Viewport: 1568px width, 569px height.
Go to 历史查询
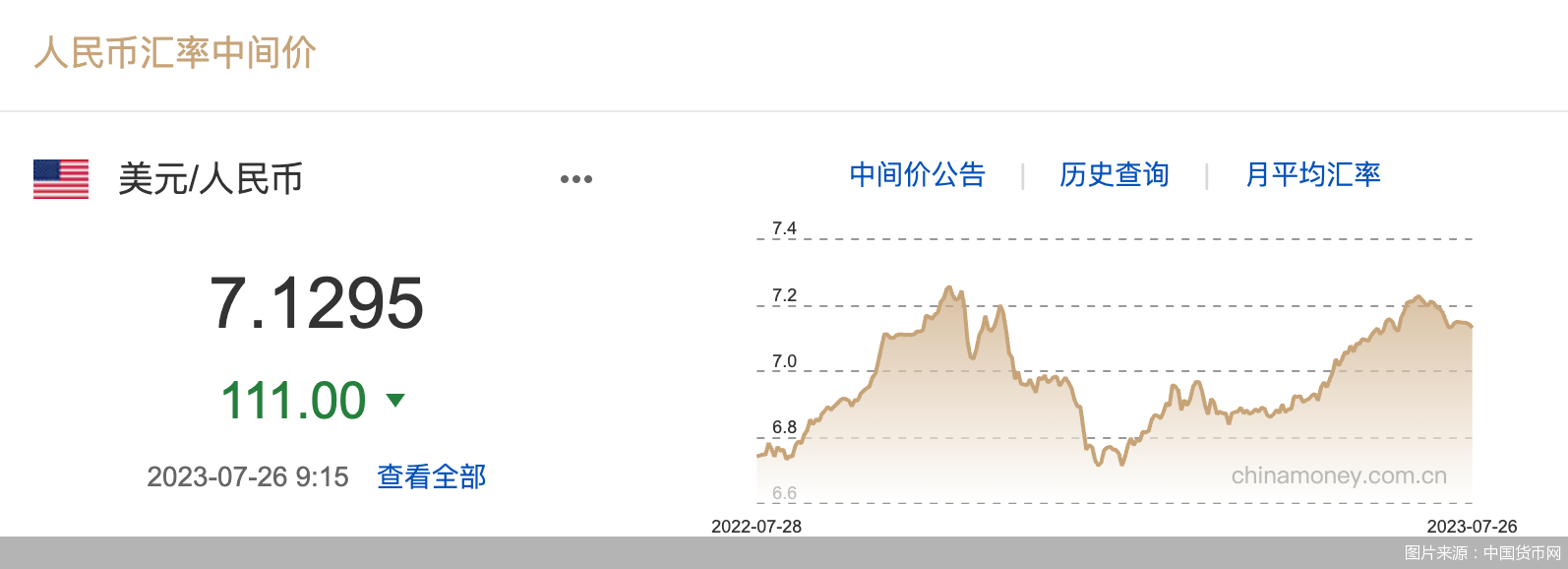tap(1114, 175)
